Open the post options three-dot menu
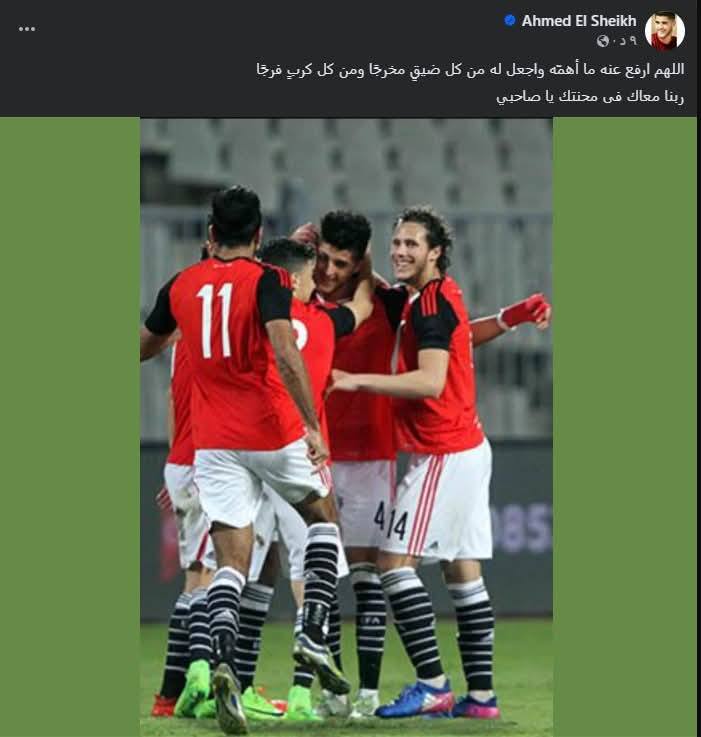Viewport: 701px width, 737px height. [27, 28]
